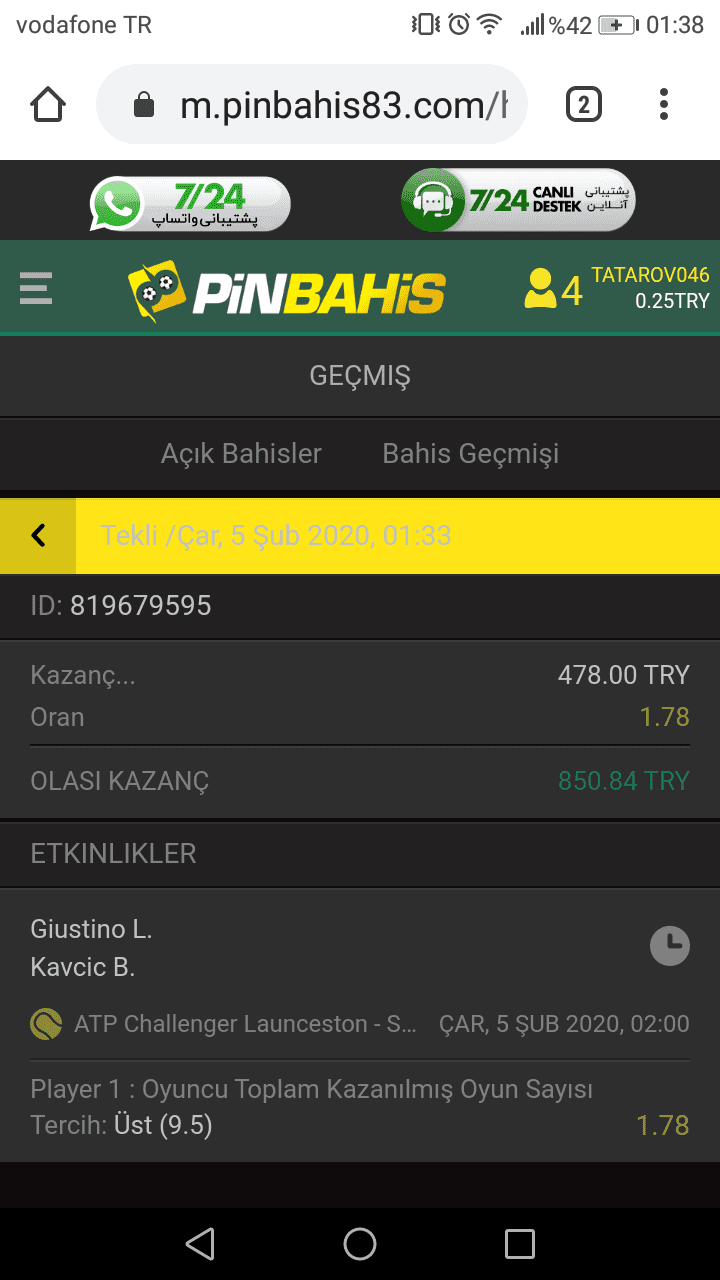Tap the Android home button

tap(360, 1244)
